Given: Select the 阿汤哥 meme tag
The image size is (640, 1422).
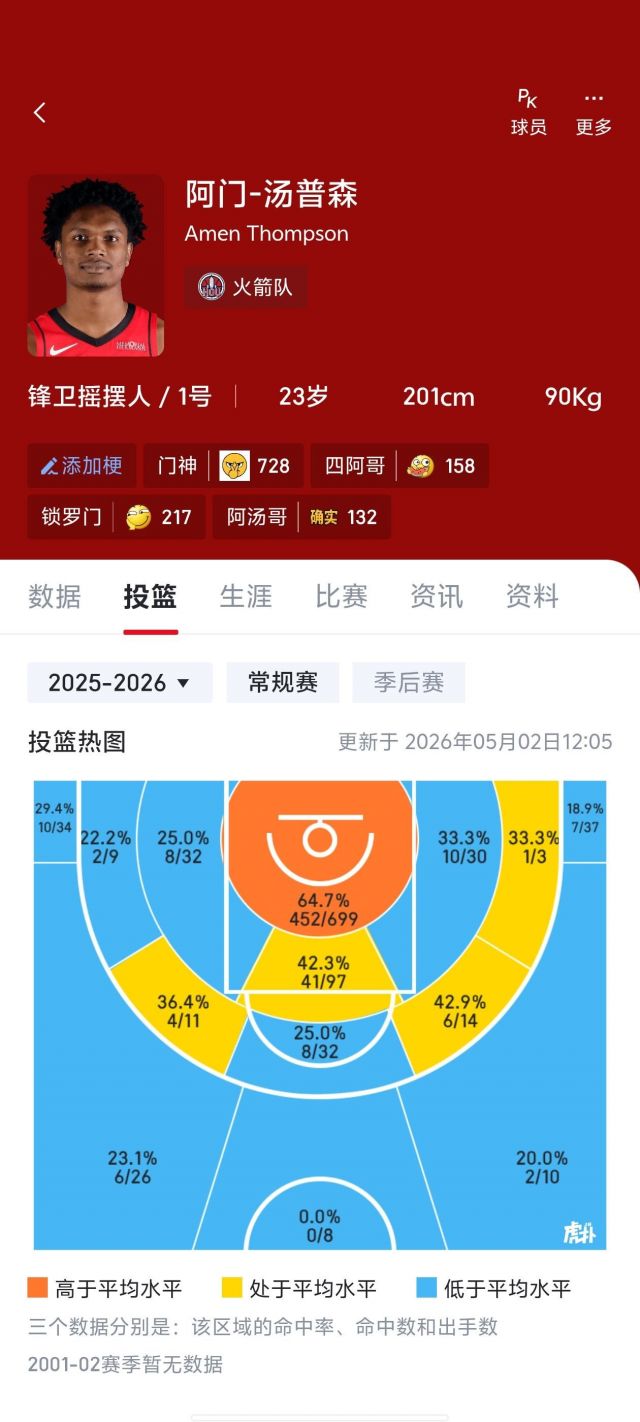Looking at the screenshot, I should (302, 517).
